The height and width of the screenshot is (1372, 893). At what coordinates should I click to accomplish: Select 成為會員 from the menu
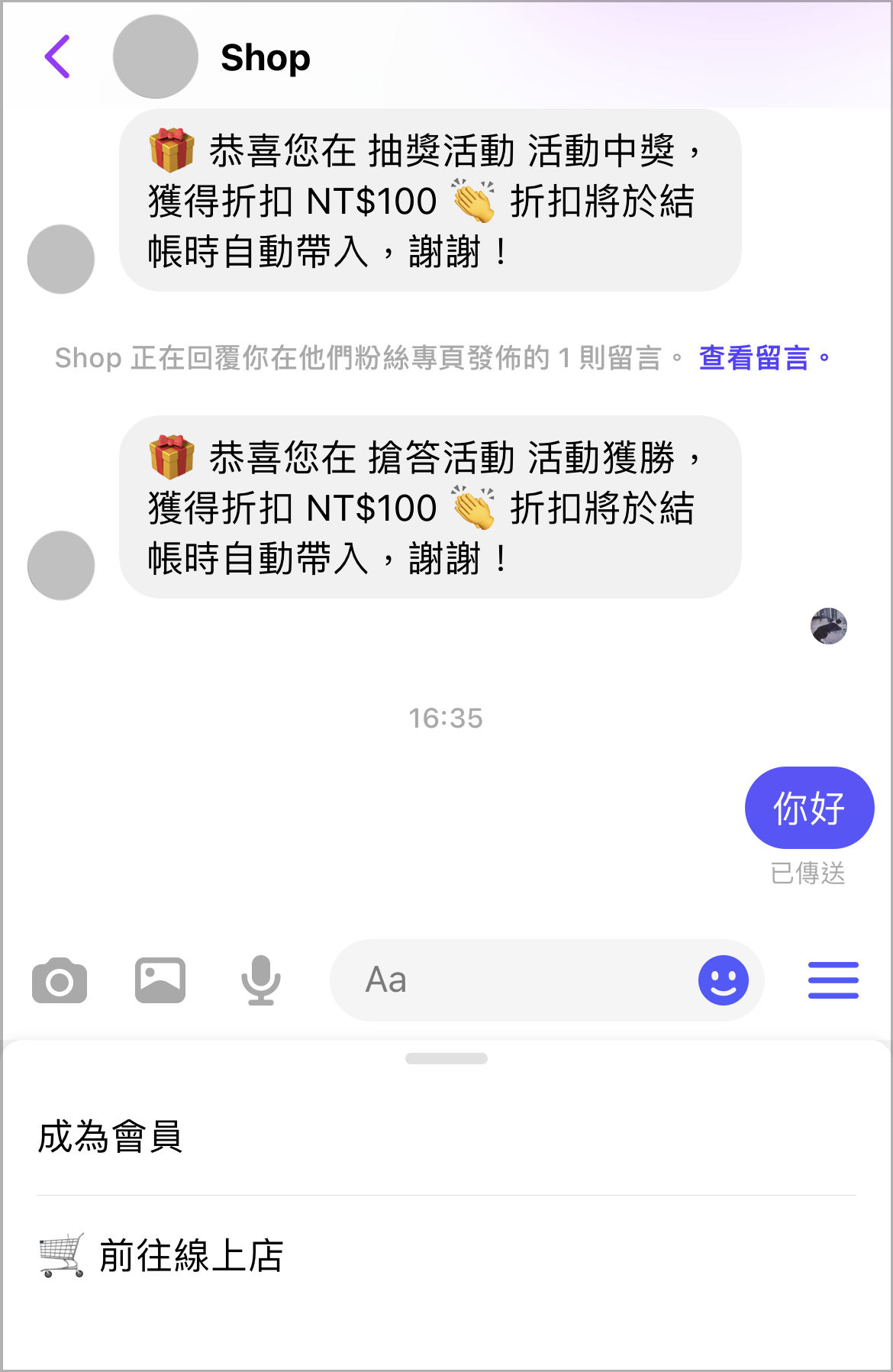[111, 1137]
